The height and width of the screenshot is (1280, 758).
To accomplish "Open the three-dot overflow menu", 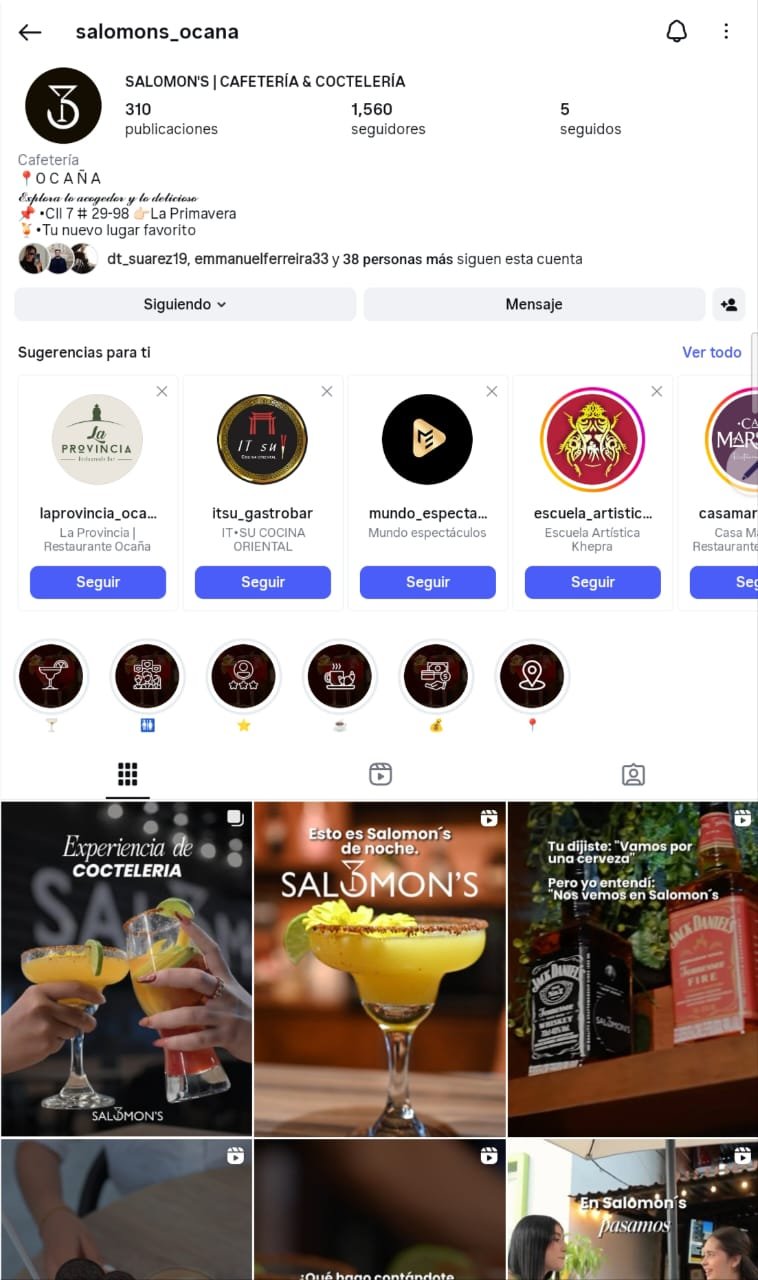I will click(727, 32).
